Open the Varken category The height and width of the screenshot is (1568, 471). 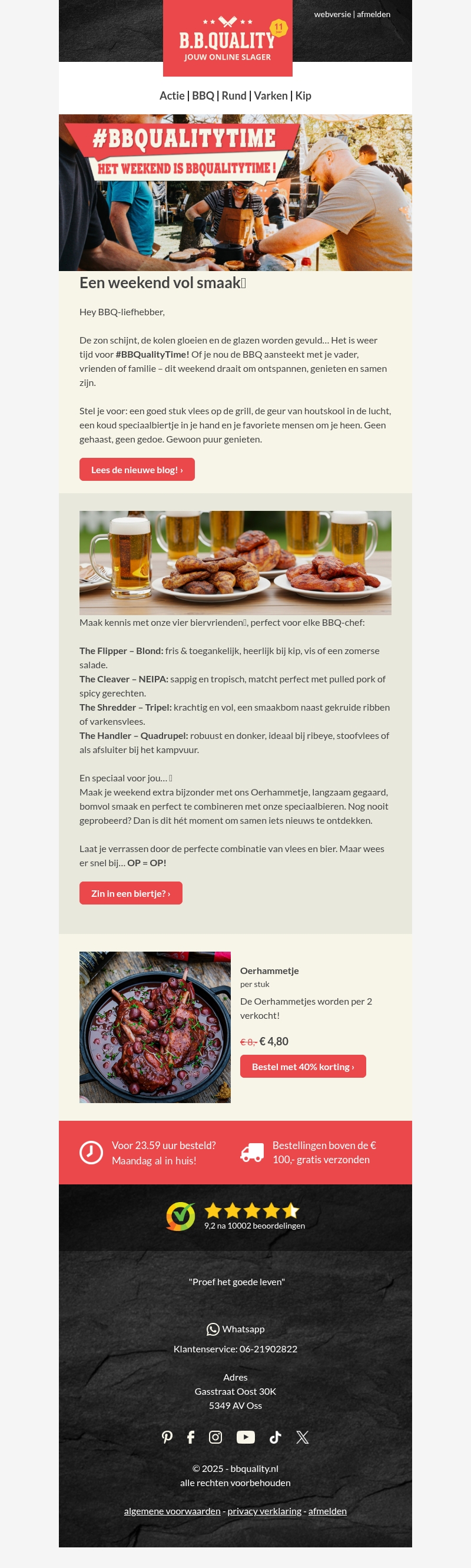pos(270,95)
